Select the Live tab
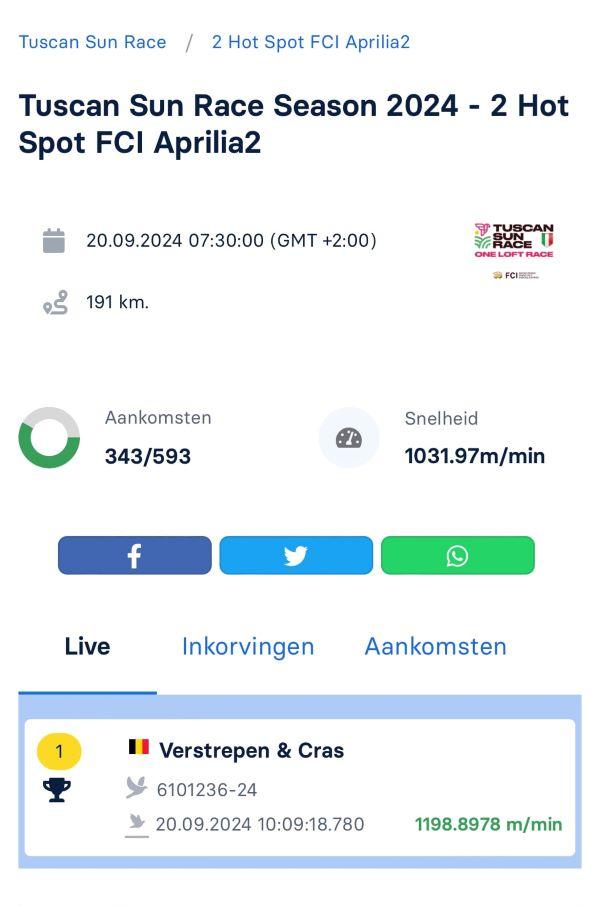Screen dimensions: 600x906 (x=87, y=647)
